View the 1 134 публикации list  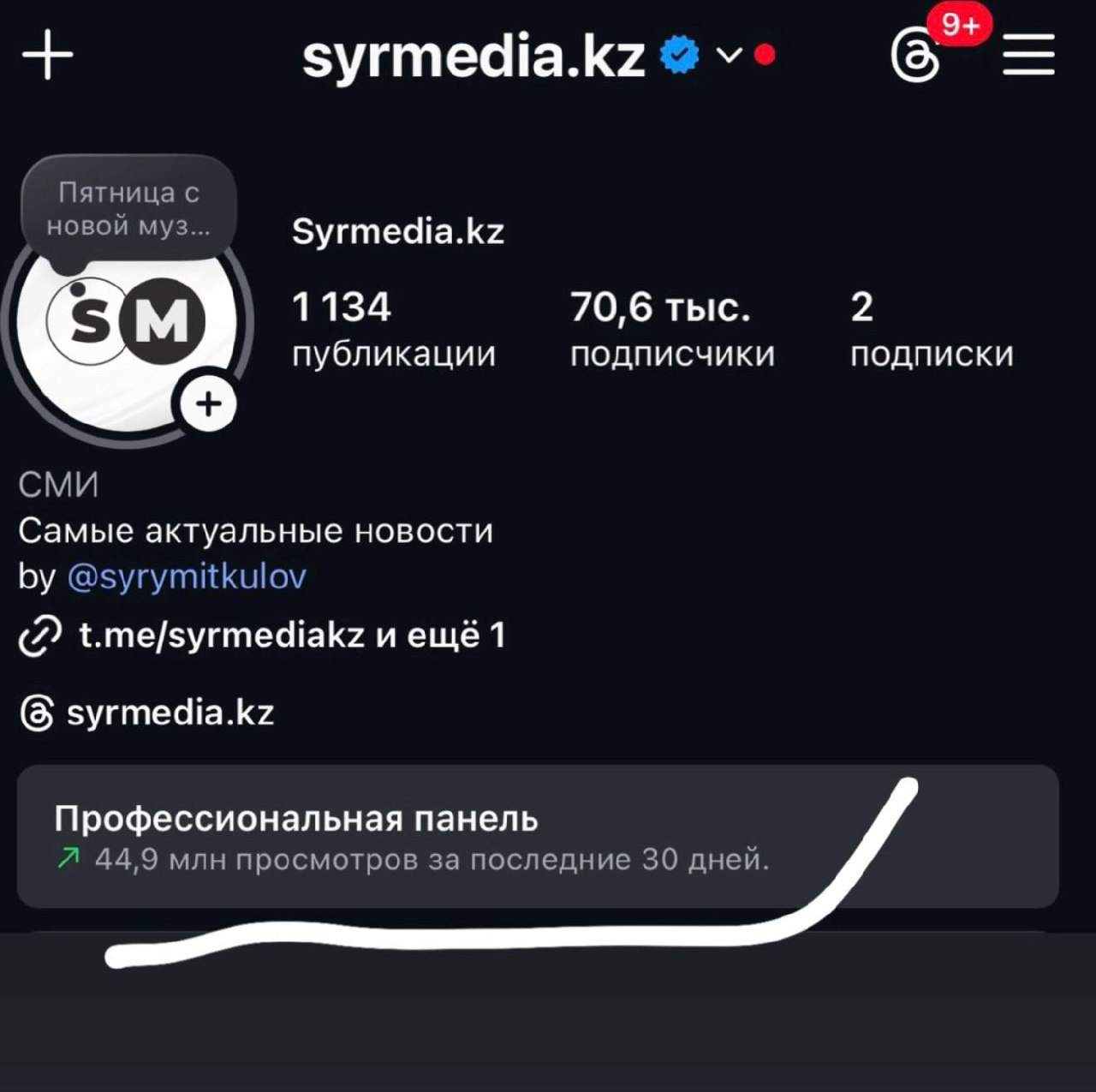coord(393,330)
